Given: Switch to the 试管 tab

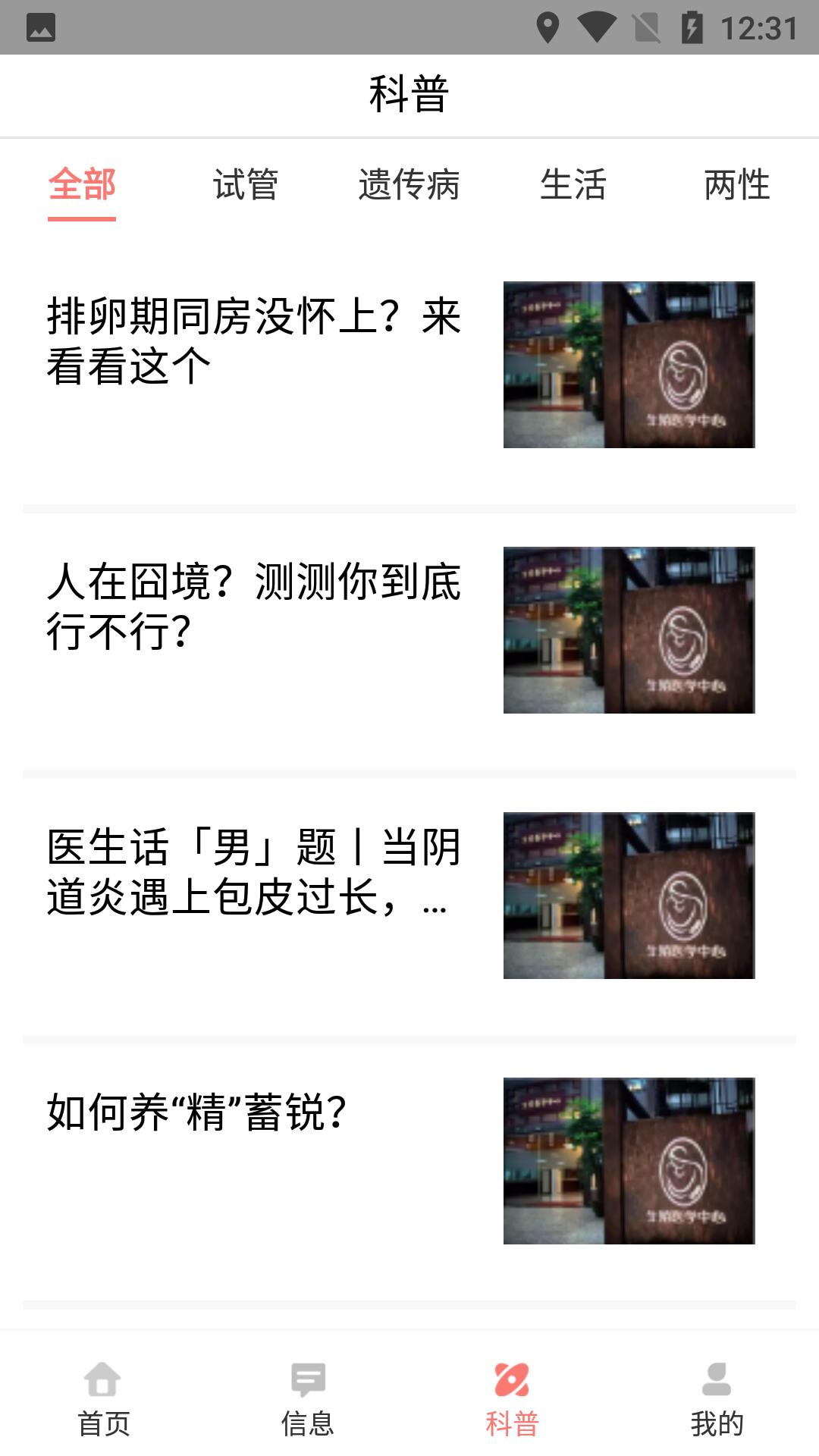Looking at the screenshot, I should tap(246, 185).
